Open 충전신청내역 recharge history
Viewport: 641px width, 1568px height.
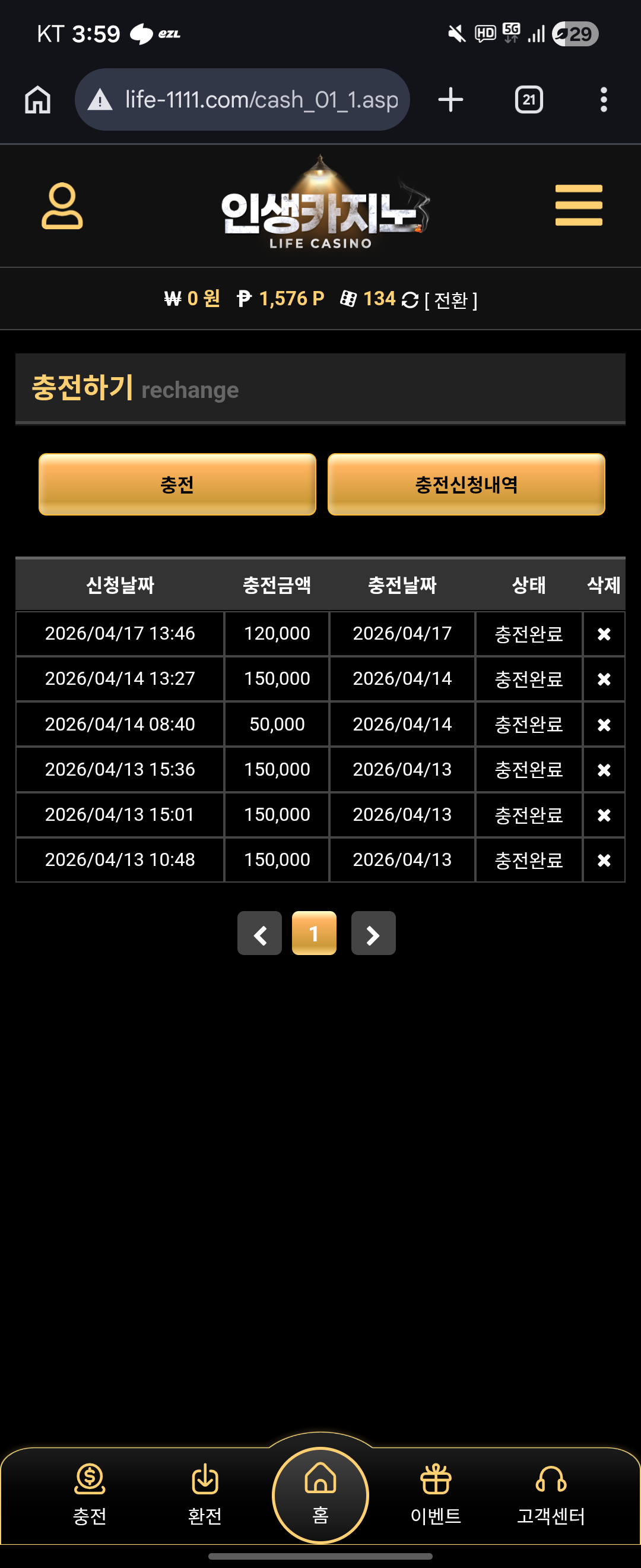tap(466, 485)
